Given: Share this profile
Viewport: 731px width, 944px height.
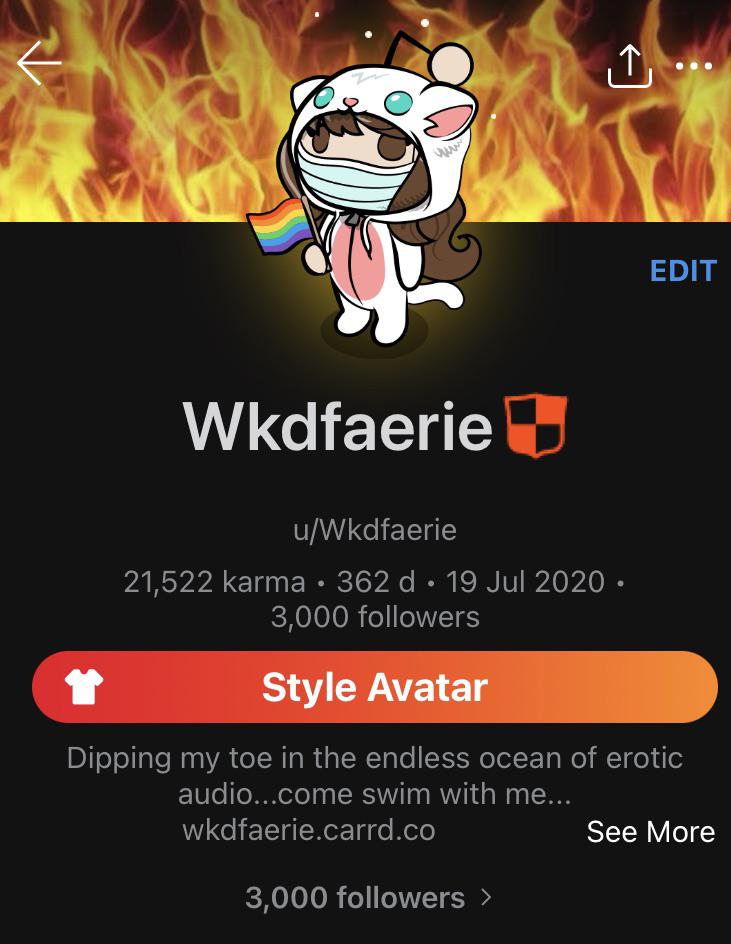Looking at the screenshot, I should pyautogui.click(x=629, y=66).
